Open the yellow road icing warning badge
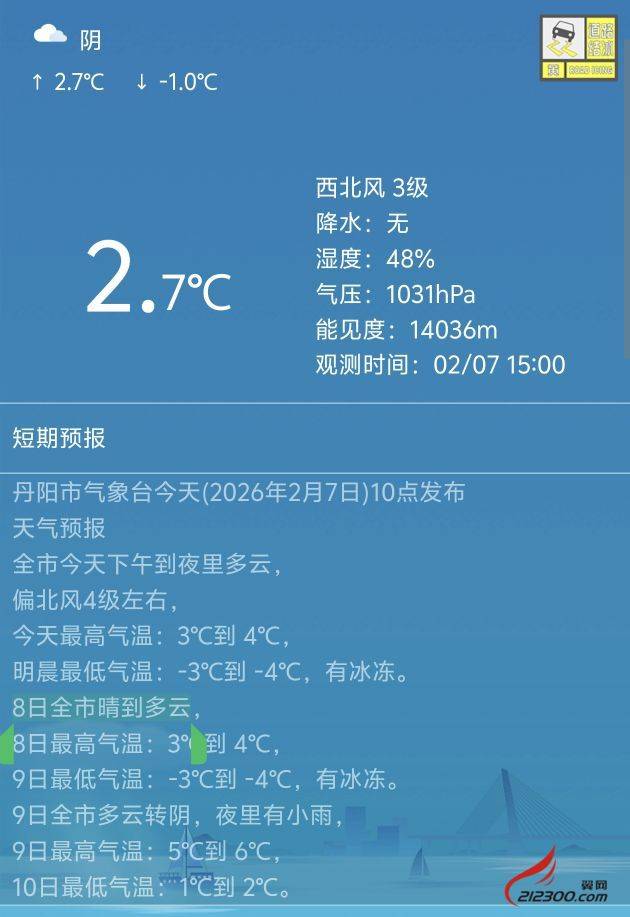630x917 pixels. (x=577, y=48)
